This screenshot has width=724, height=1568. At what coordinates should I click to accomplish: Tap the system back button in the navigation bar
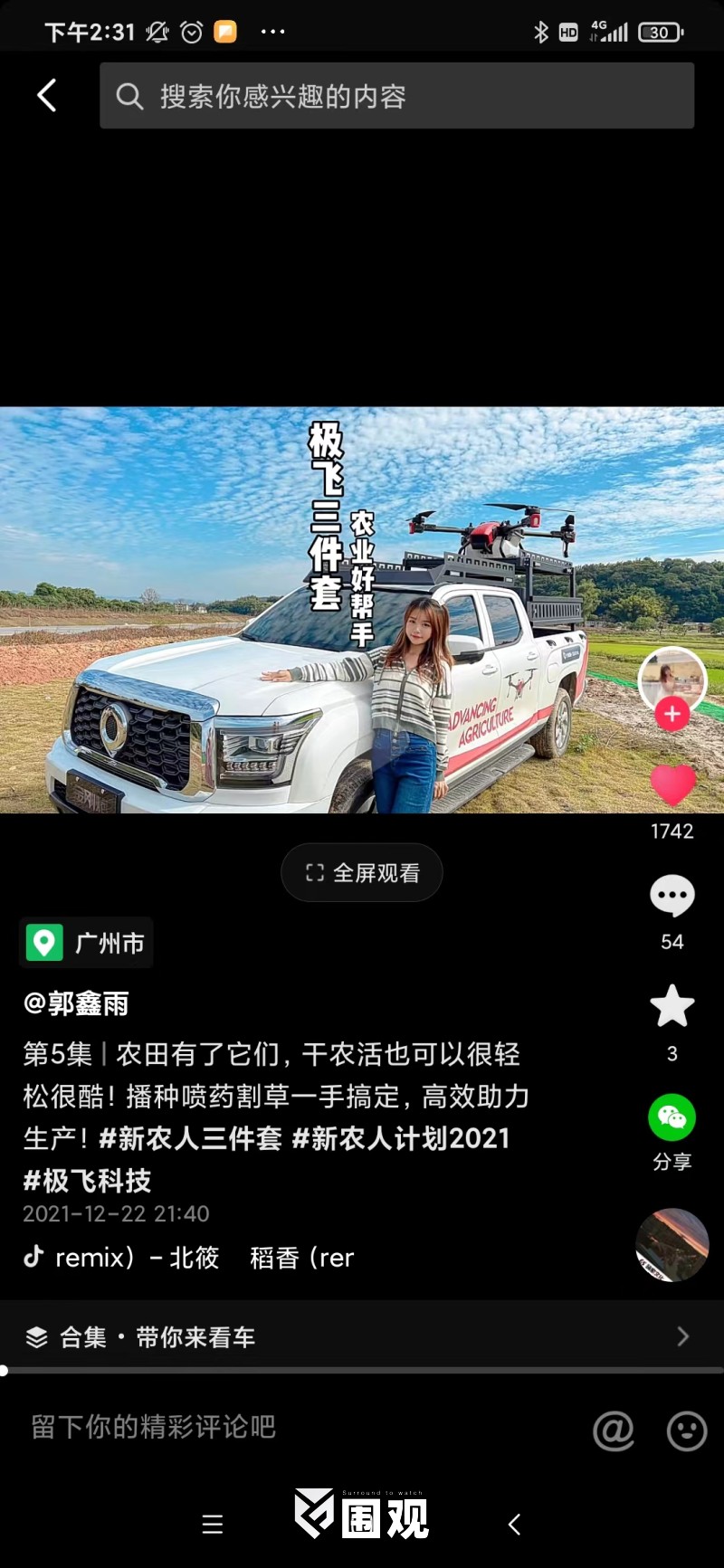tap(514, 1525)
